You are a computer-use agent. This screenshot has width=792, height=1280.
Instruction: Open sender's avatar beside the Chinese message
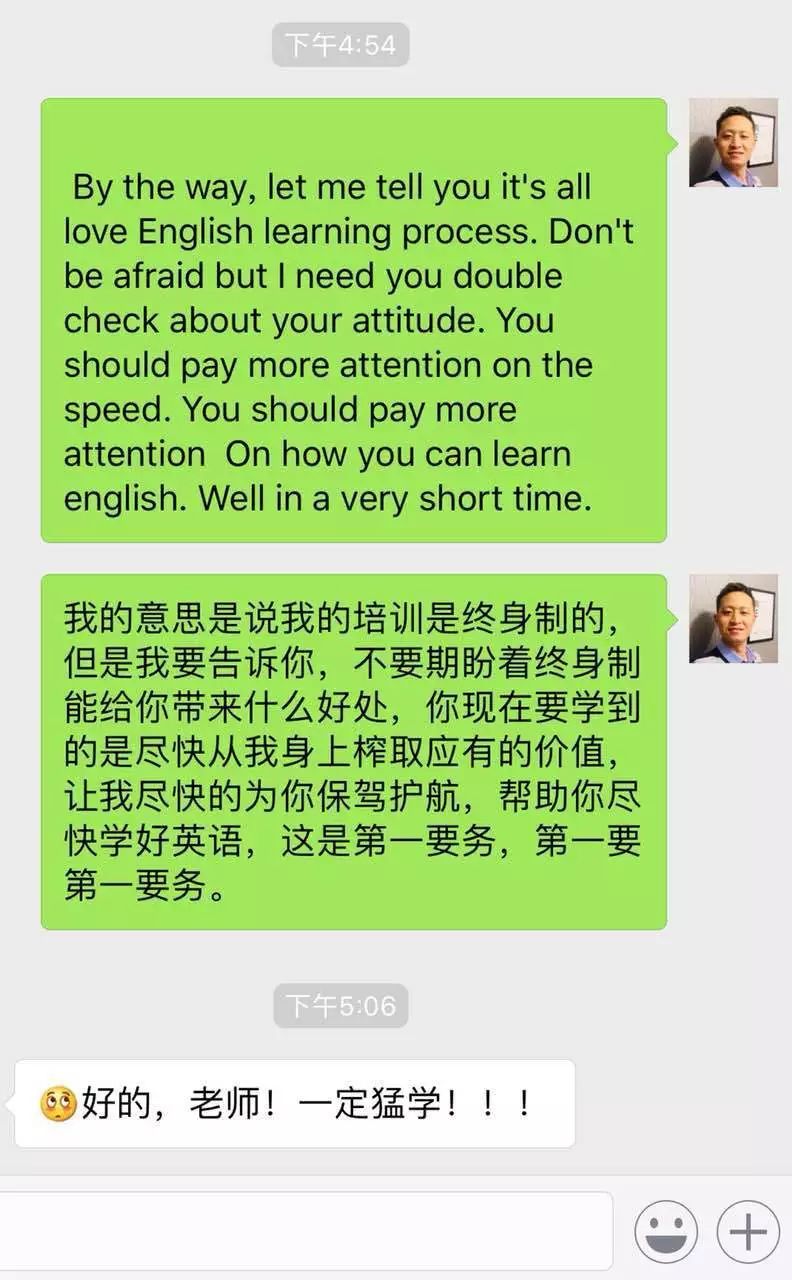click(x=733, y=619)
